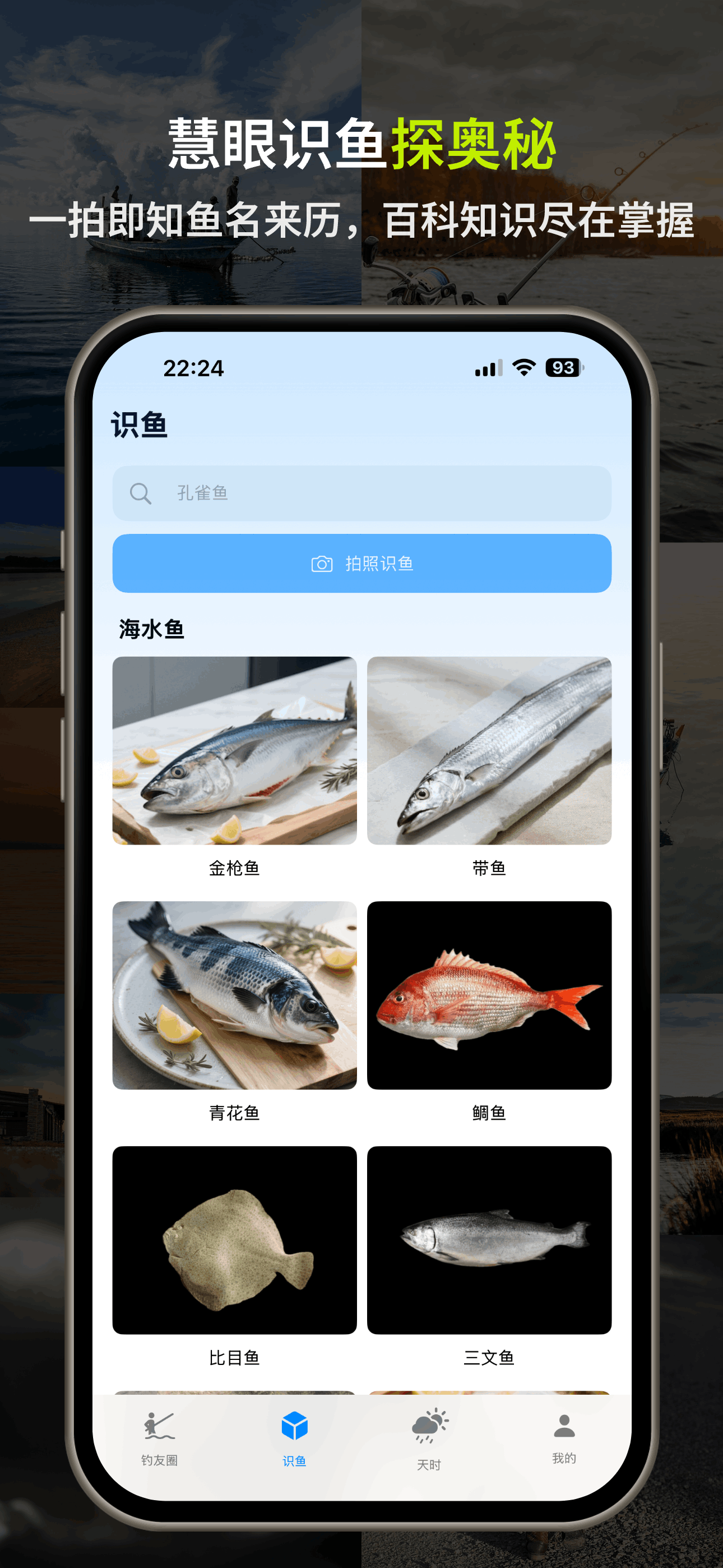Open the red 鲷鱼 image
Screen dimensions: 723x1568
click(489, 997)
